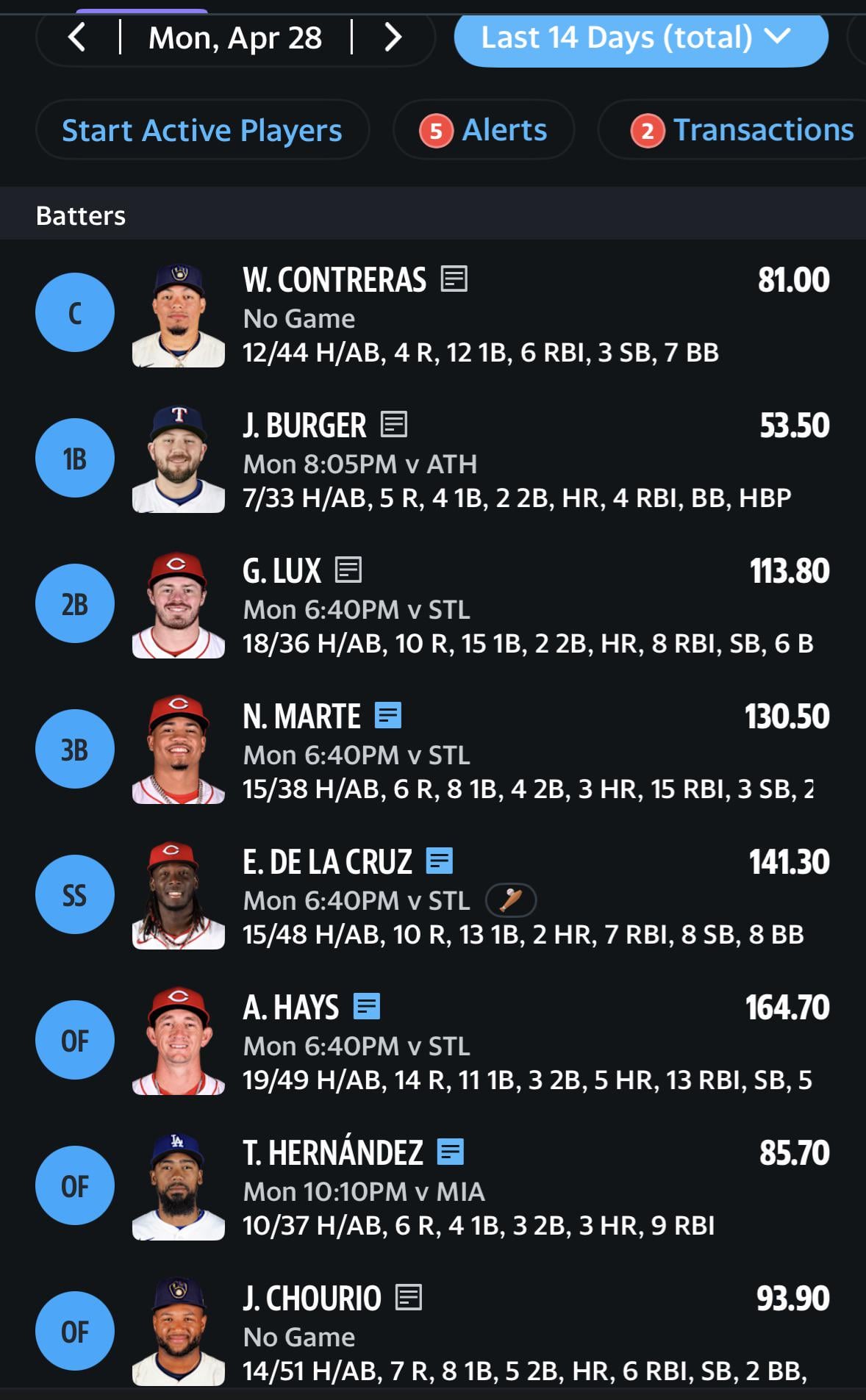Screen dimensions: 866x1400
Task: Change the 3B slot for N. Marte
Action: point(74,749)
